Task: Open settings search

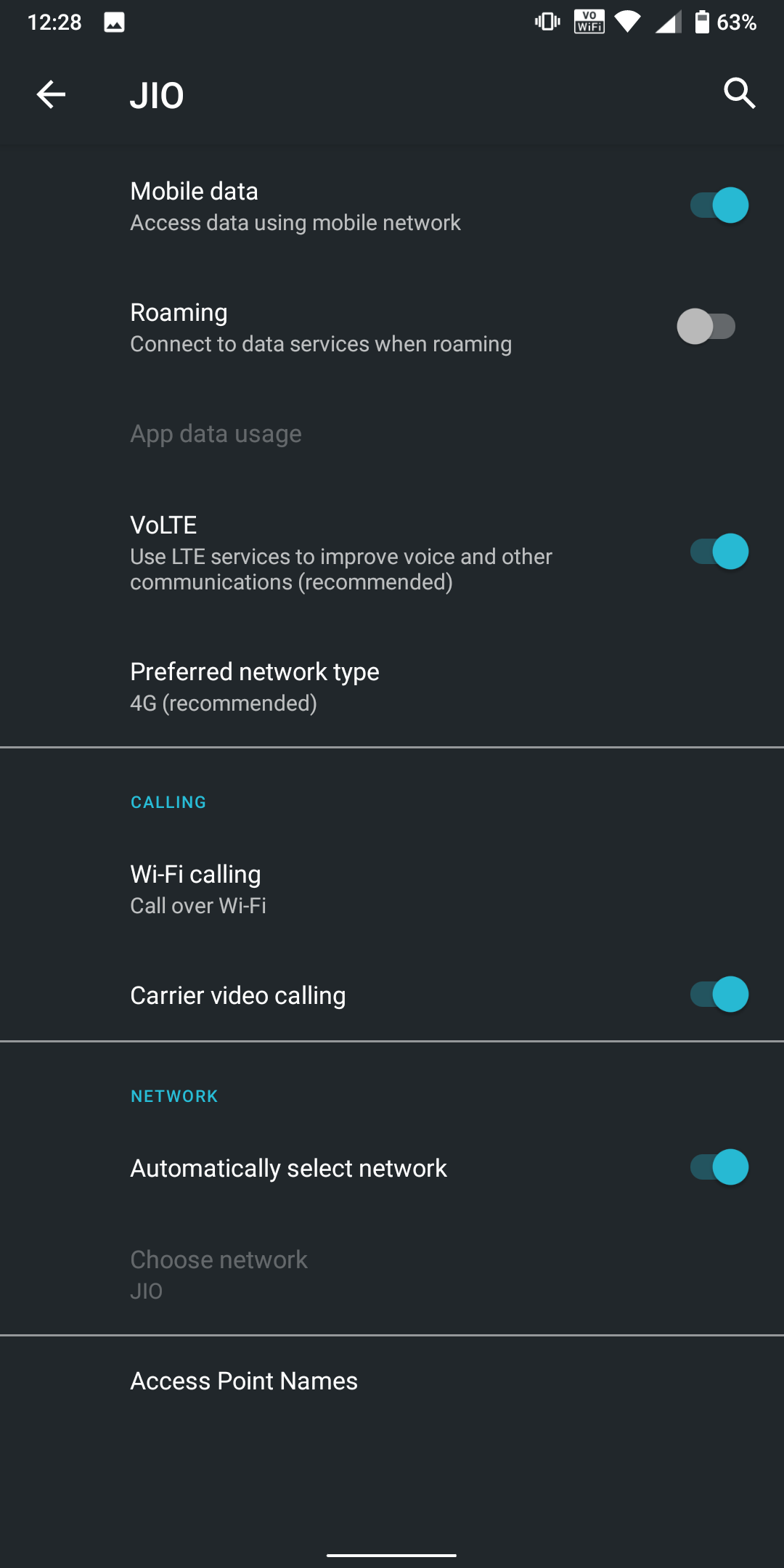Action: 739,94
